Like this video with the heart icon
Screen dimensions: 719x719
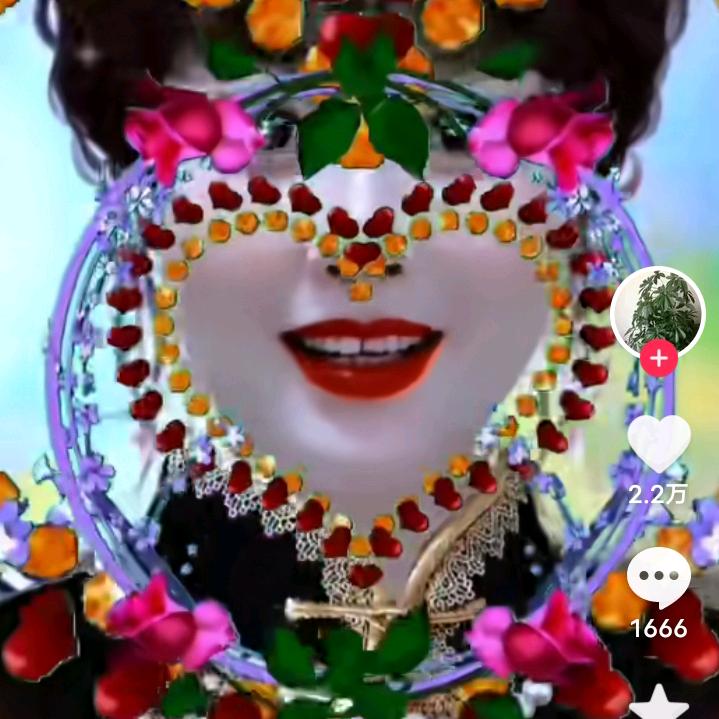tap(658, 443)
